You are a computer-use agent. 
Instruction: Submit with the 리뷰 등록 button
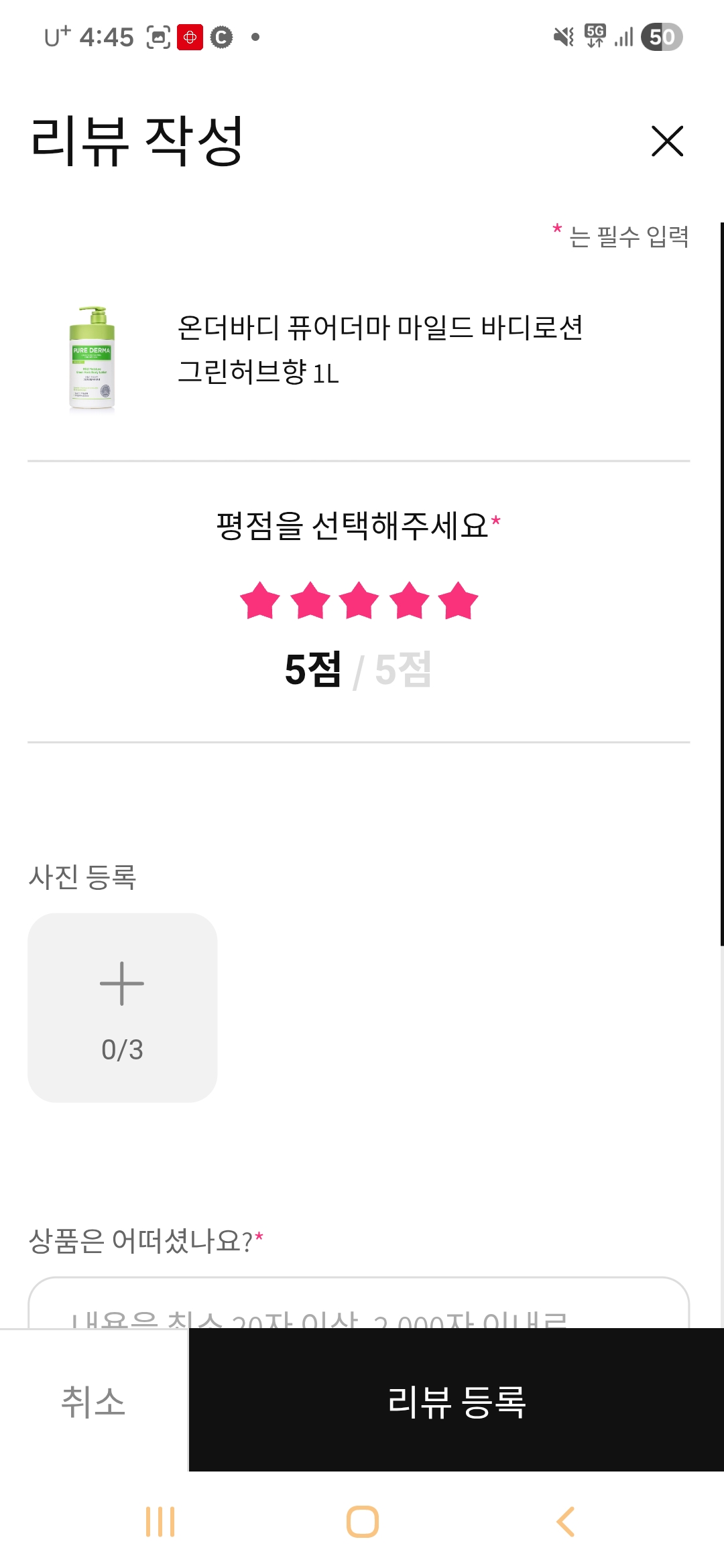coord(456,1400)
